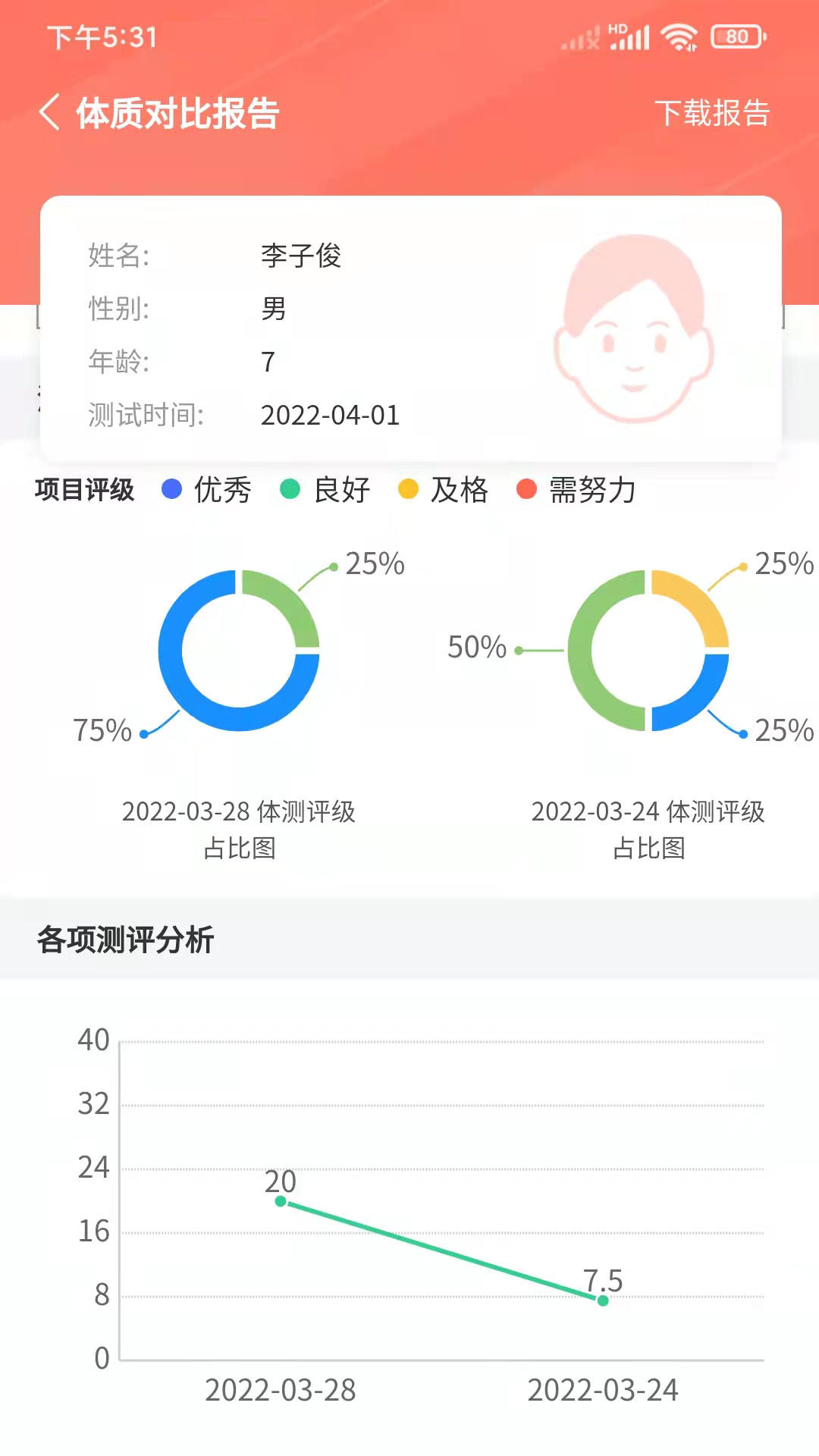This screenshot has width=819, height=1456.
Task: Tap the back arrow to exit report
Action: pos(49,112)
